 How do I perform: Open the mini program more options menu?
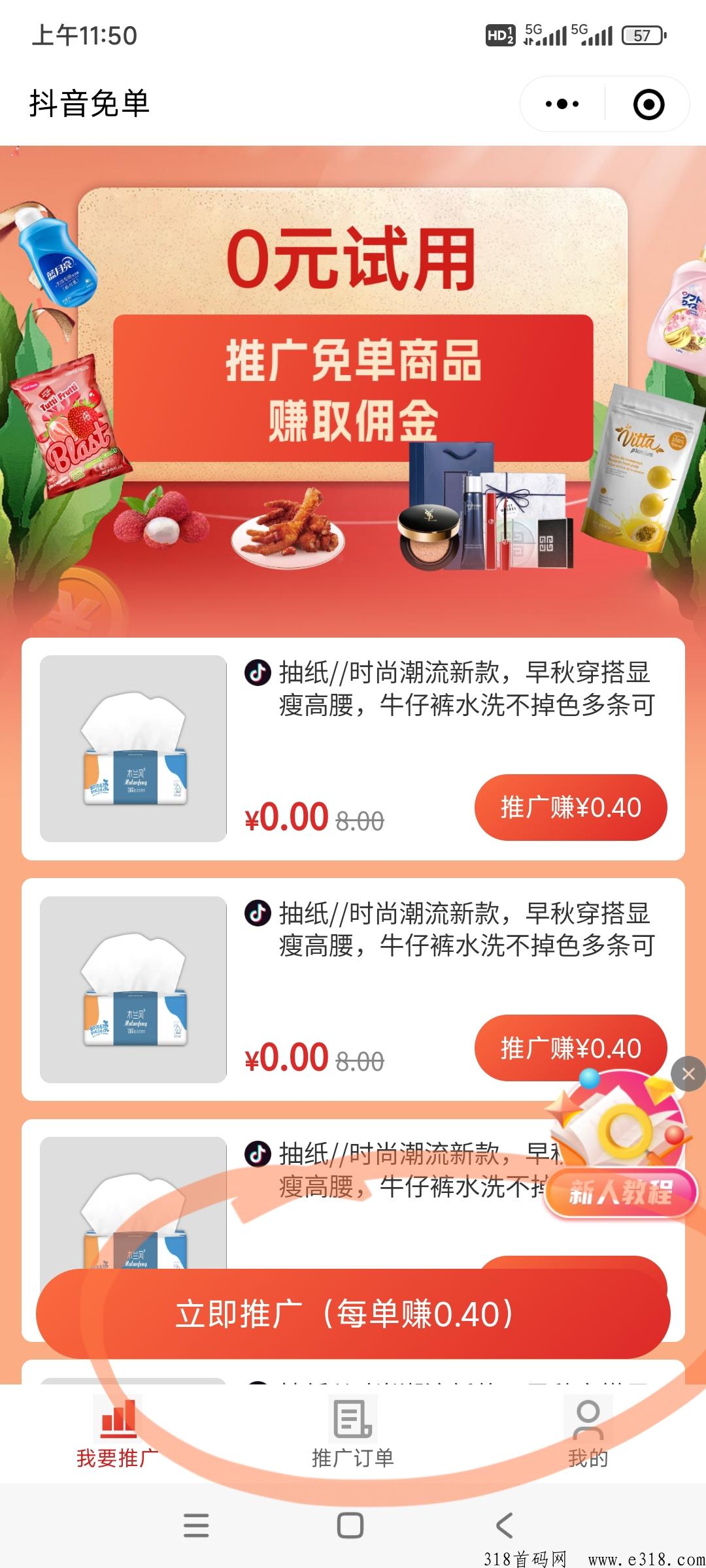[x=562, y=104]
